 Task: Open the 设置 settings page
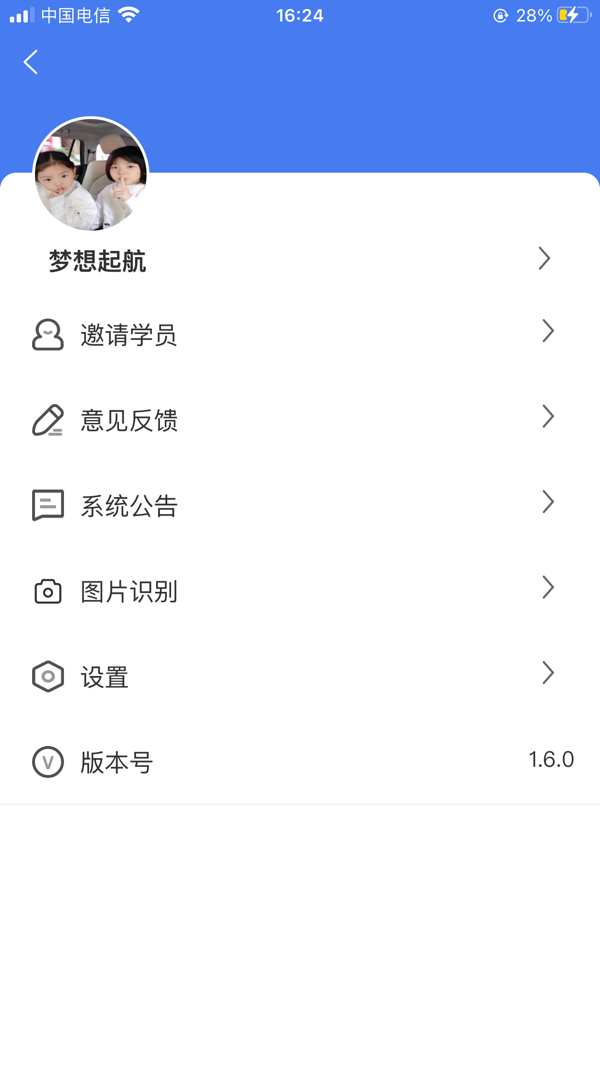click(x=105, y=677)
